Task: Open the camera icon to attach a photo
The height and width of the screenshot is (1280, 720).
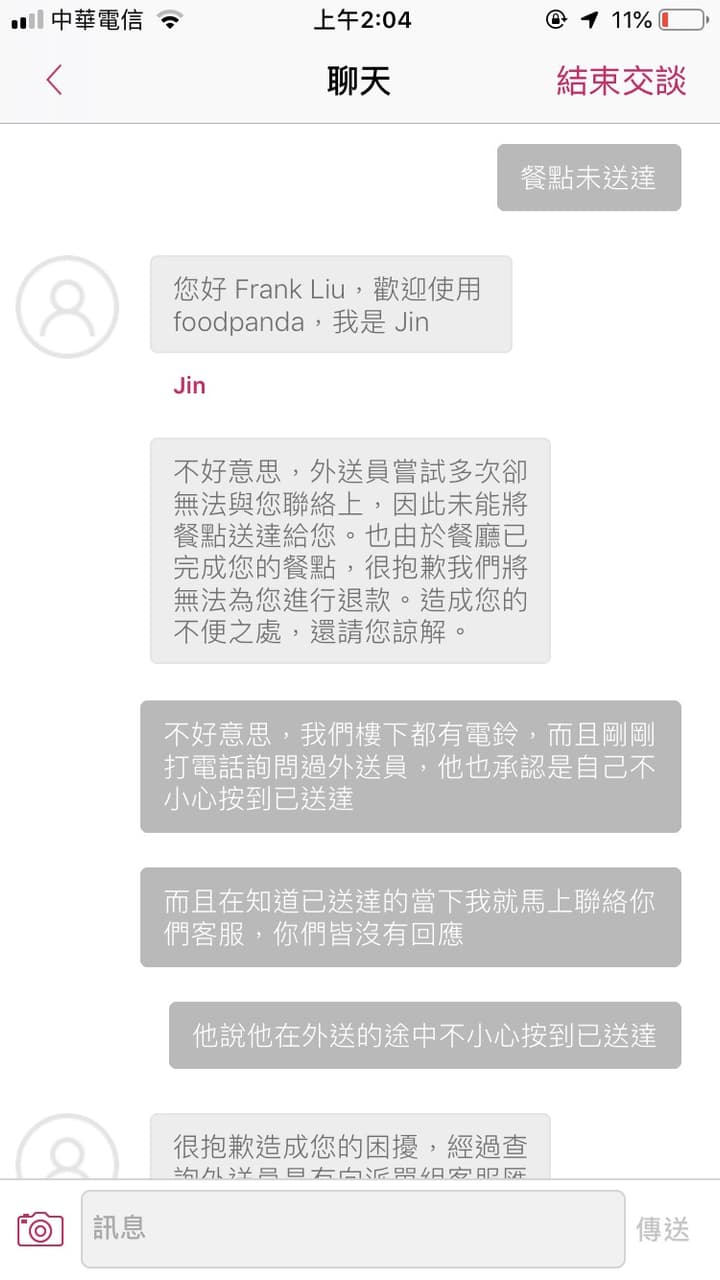Action: [40, 1228]
